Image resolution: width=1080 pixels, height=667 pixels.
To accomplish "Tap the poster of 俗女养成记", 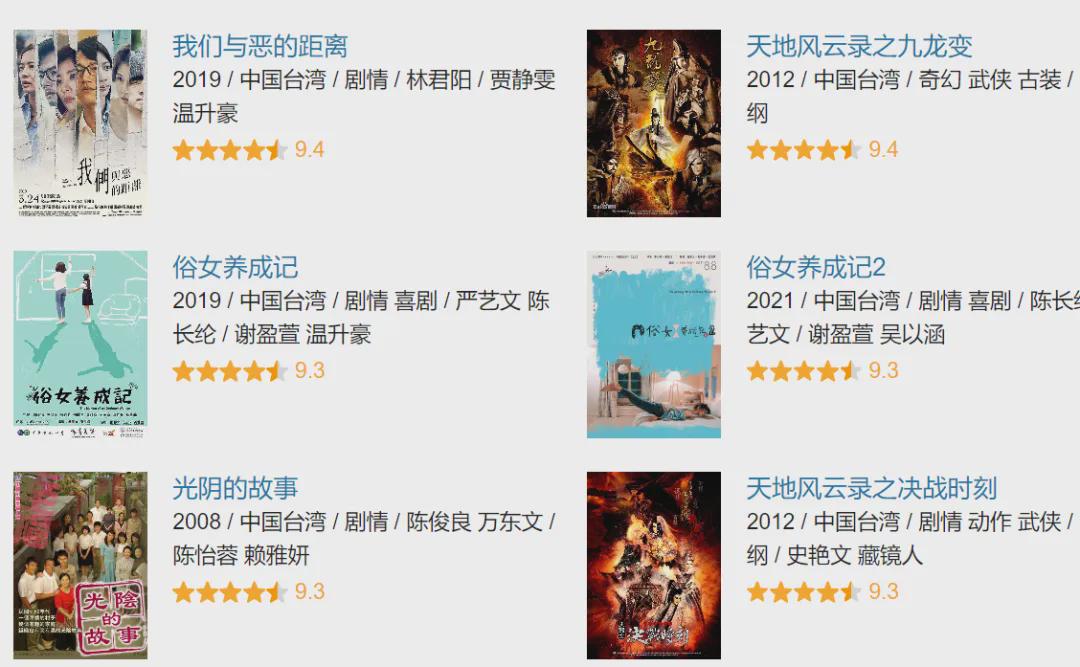I will tap(80, 344).
